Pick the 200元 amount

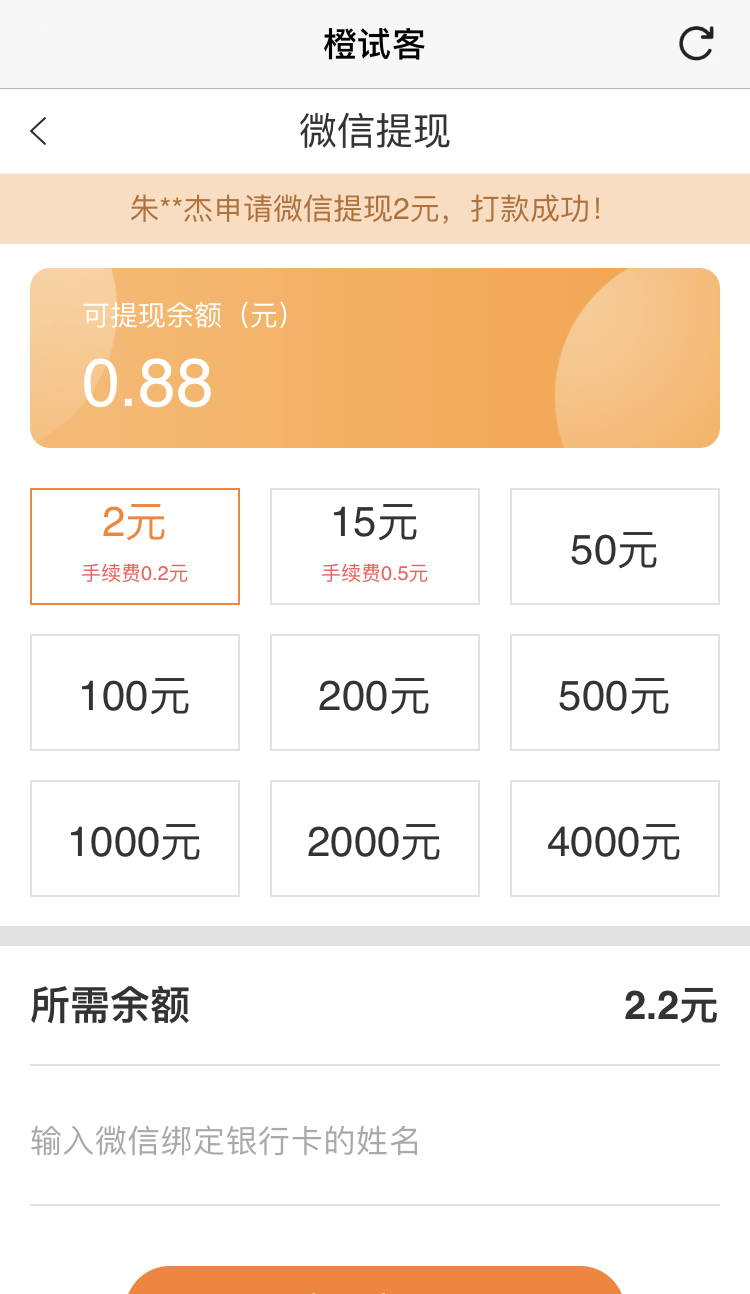coord(375,692)
